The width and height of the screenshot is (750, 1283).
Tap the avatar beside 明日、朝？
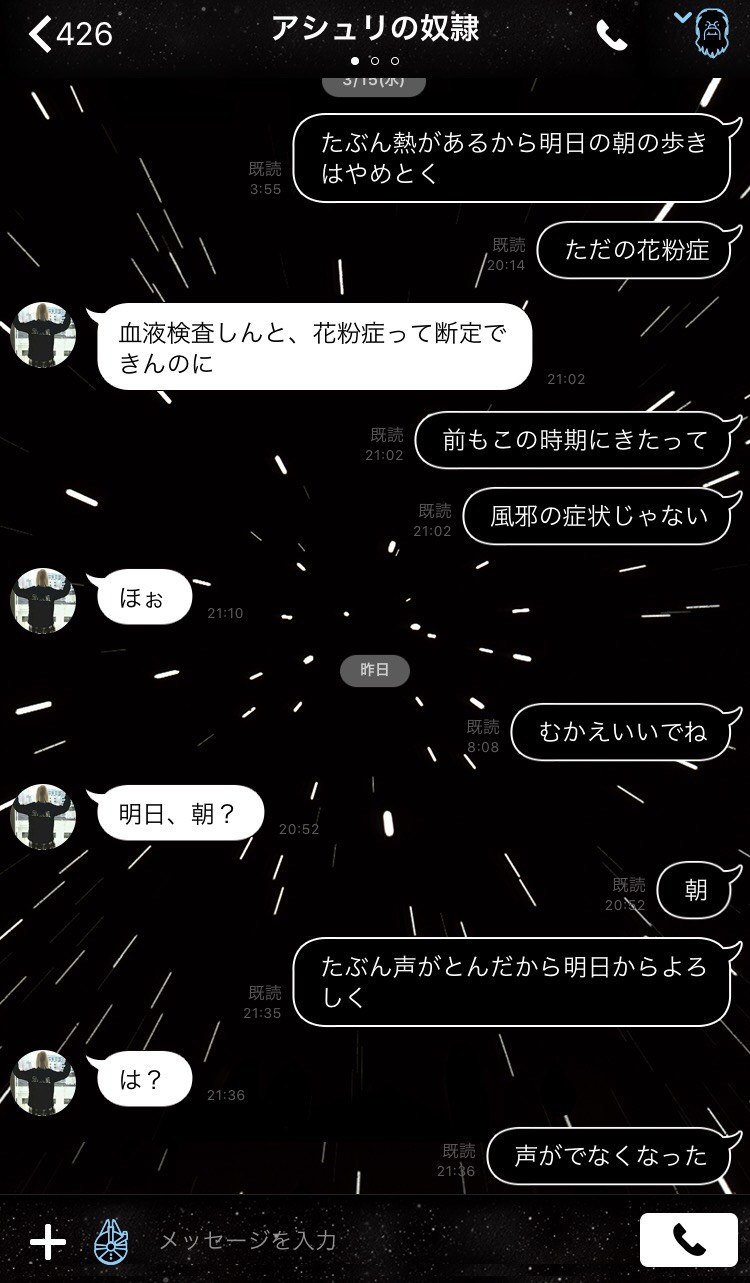(43, 817)
